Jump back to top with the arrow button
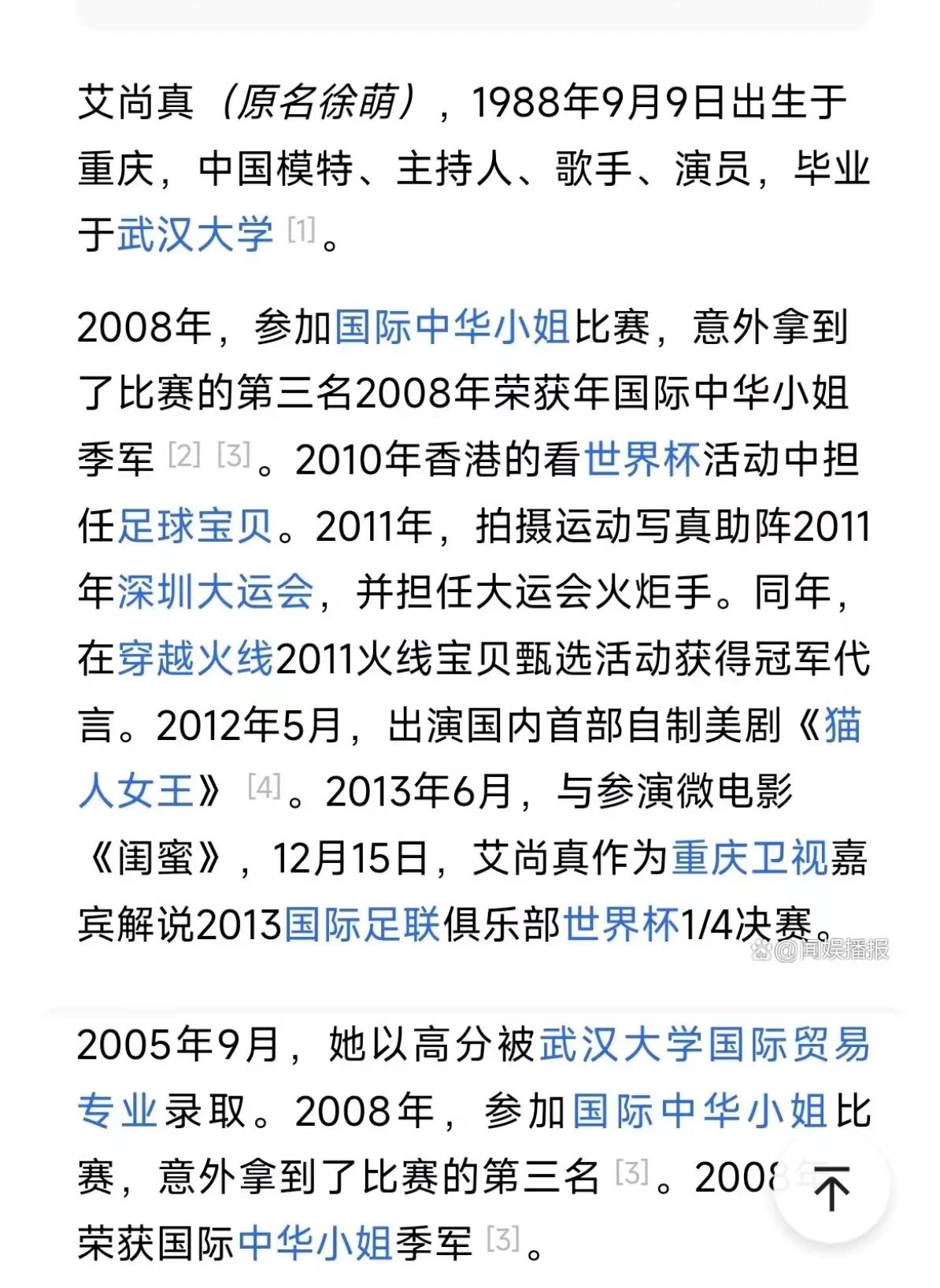The width and height of the screenshot is (940, 1288). (831, 1188)
